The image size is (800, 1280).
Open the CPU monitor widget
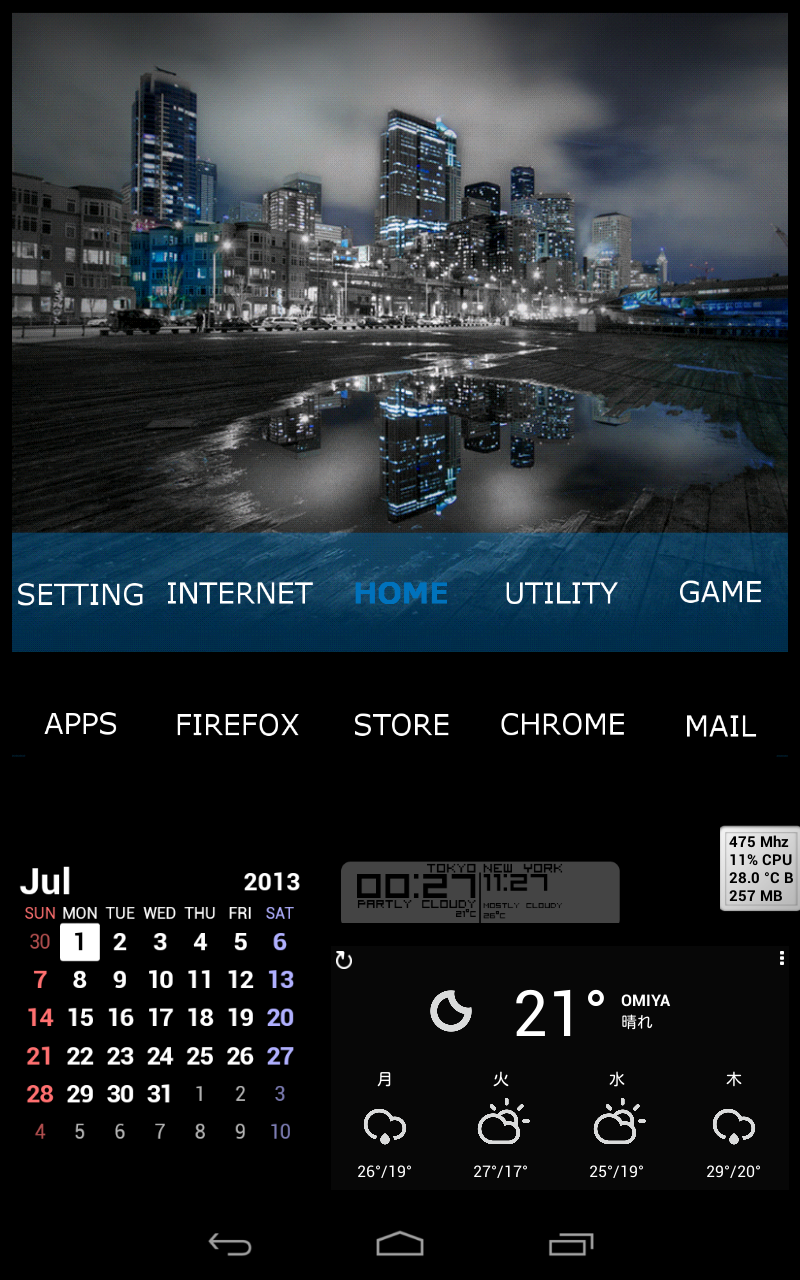click(x=760, y=869)
